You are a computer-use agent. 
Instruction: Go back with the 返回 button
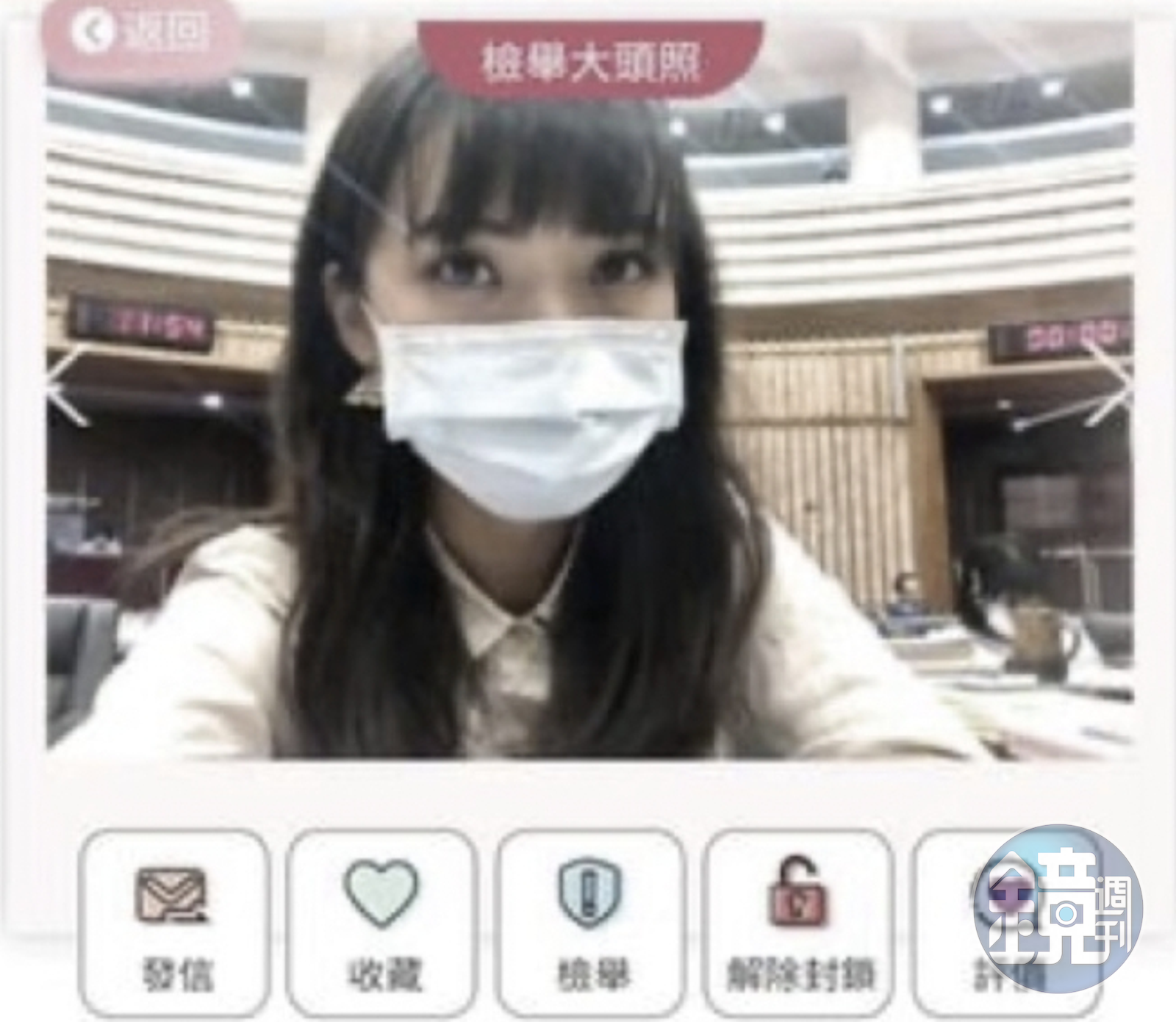(140, 33)
